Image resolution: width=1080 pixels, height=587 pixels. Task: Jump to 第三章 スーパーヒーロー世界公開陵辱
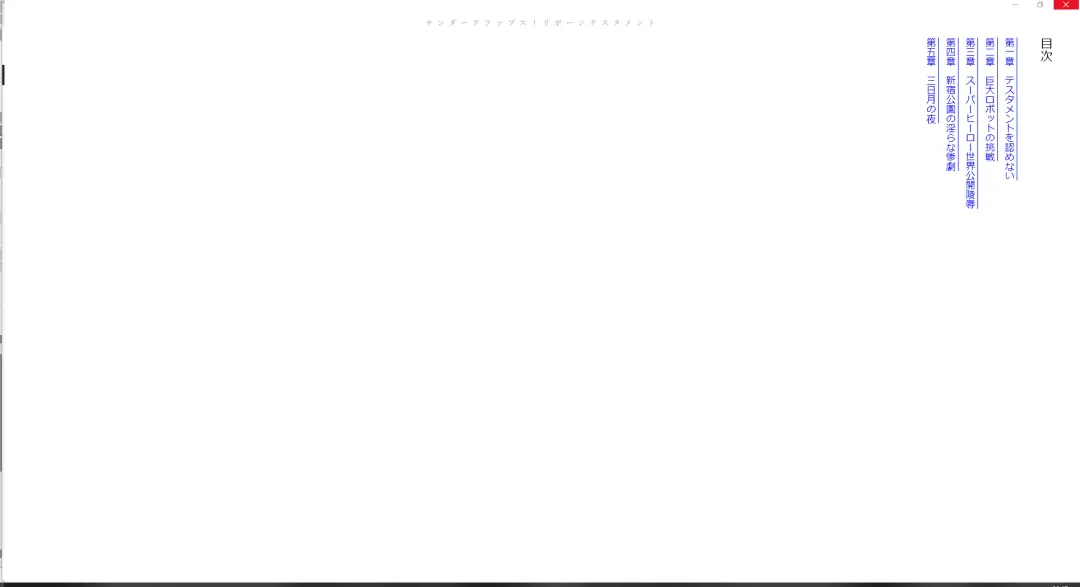pos(970,122)
